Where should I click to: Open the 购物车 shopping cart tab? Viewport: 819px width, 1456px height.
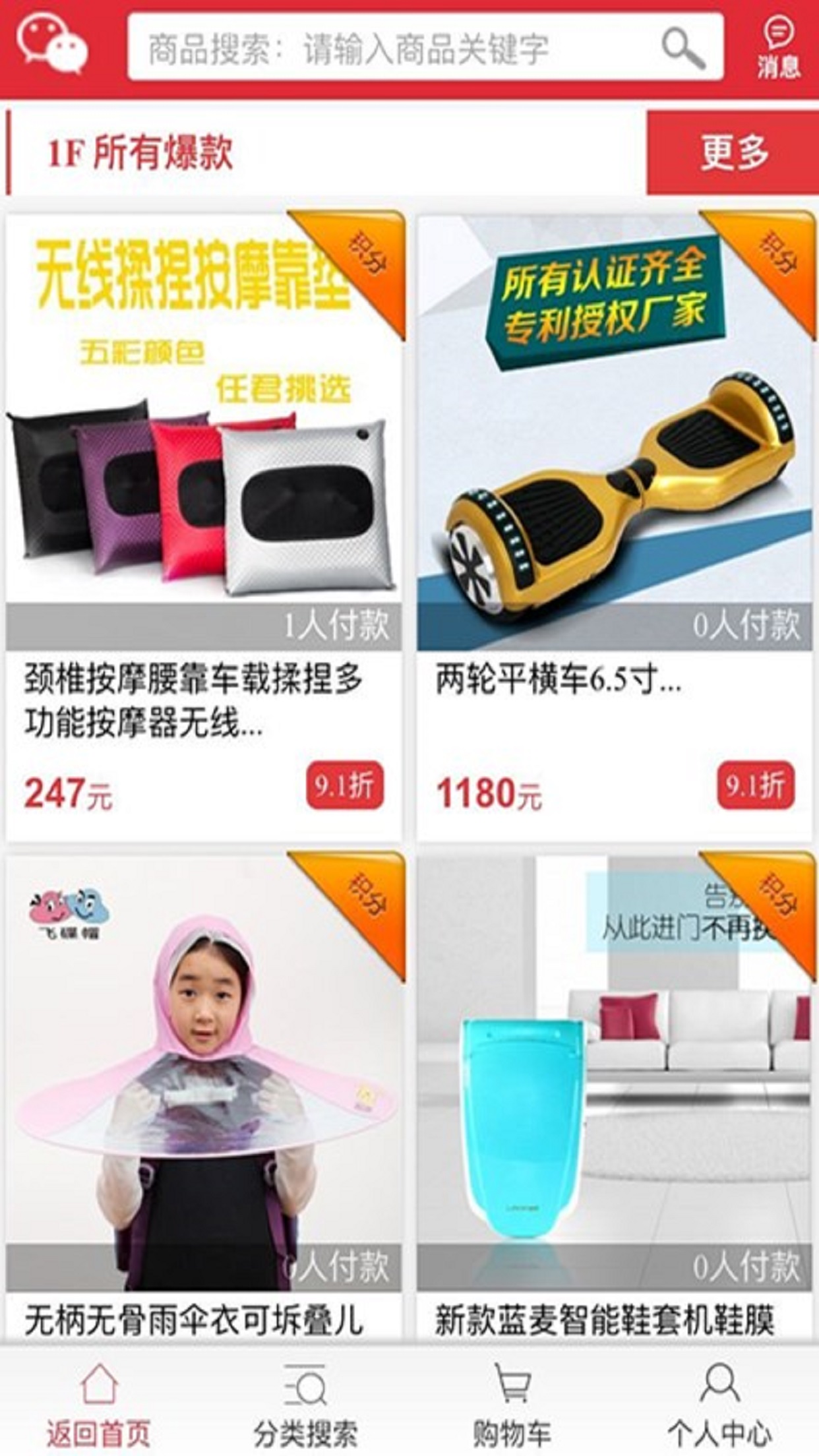512,1401
